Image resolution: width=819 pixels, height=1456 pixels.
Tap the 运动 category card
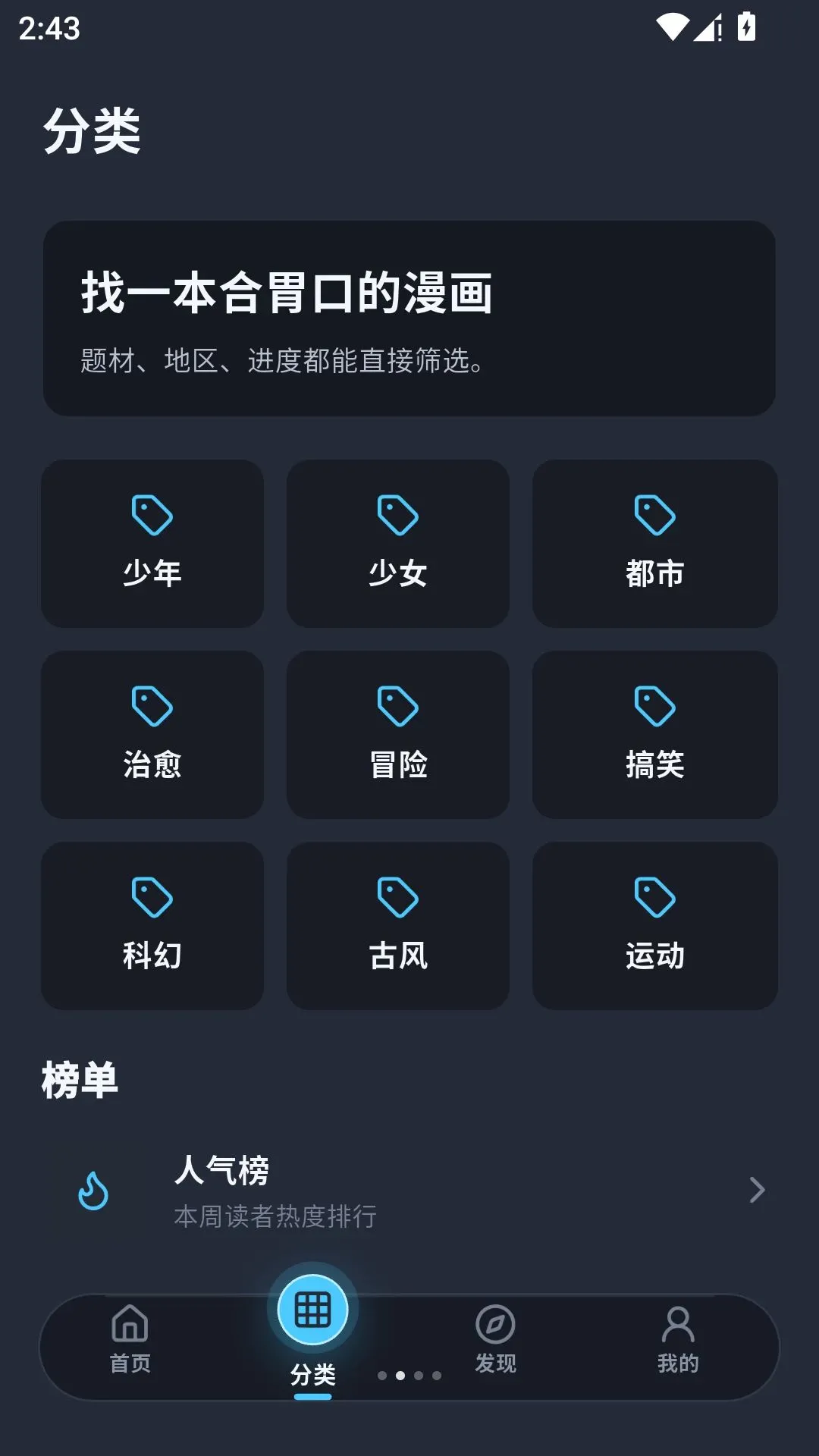click(x=655, y=925)
